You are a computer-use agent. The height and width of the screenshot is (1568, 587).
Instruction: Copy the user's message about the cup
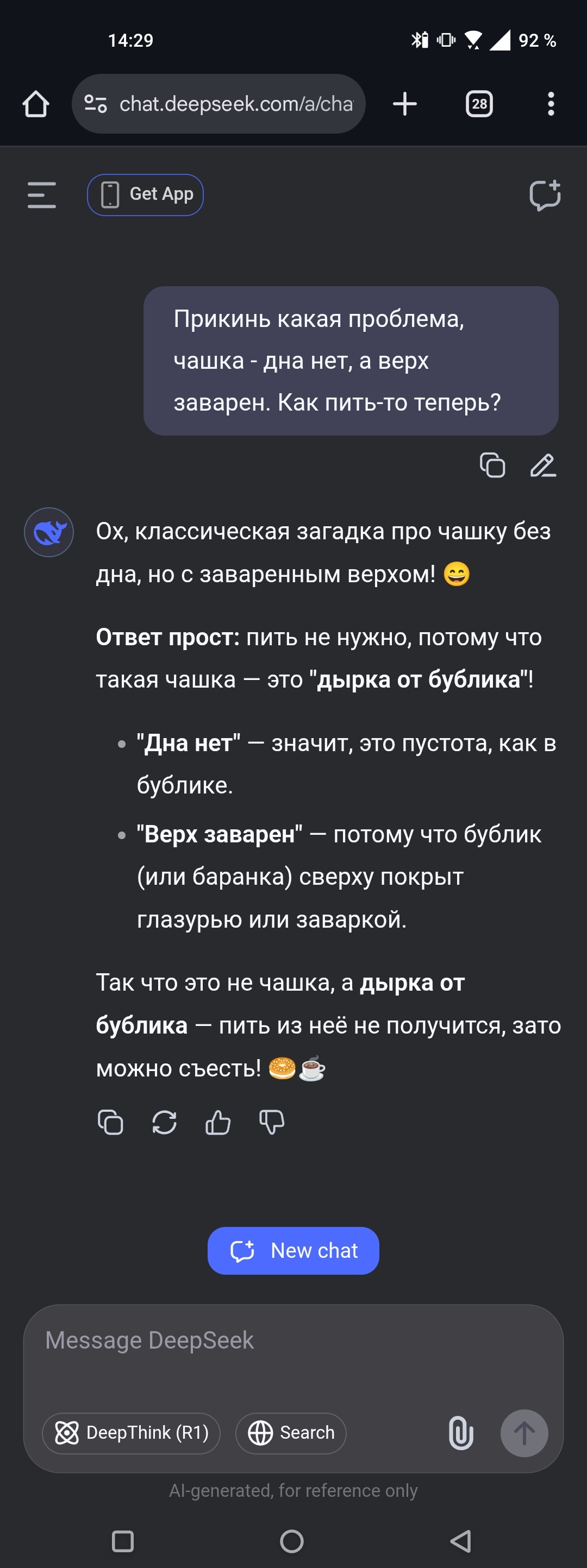pyautogui.click(x=492, y=465)
